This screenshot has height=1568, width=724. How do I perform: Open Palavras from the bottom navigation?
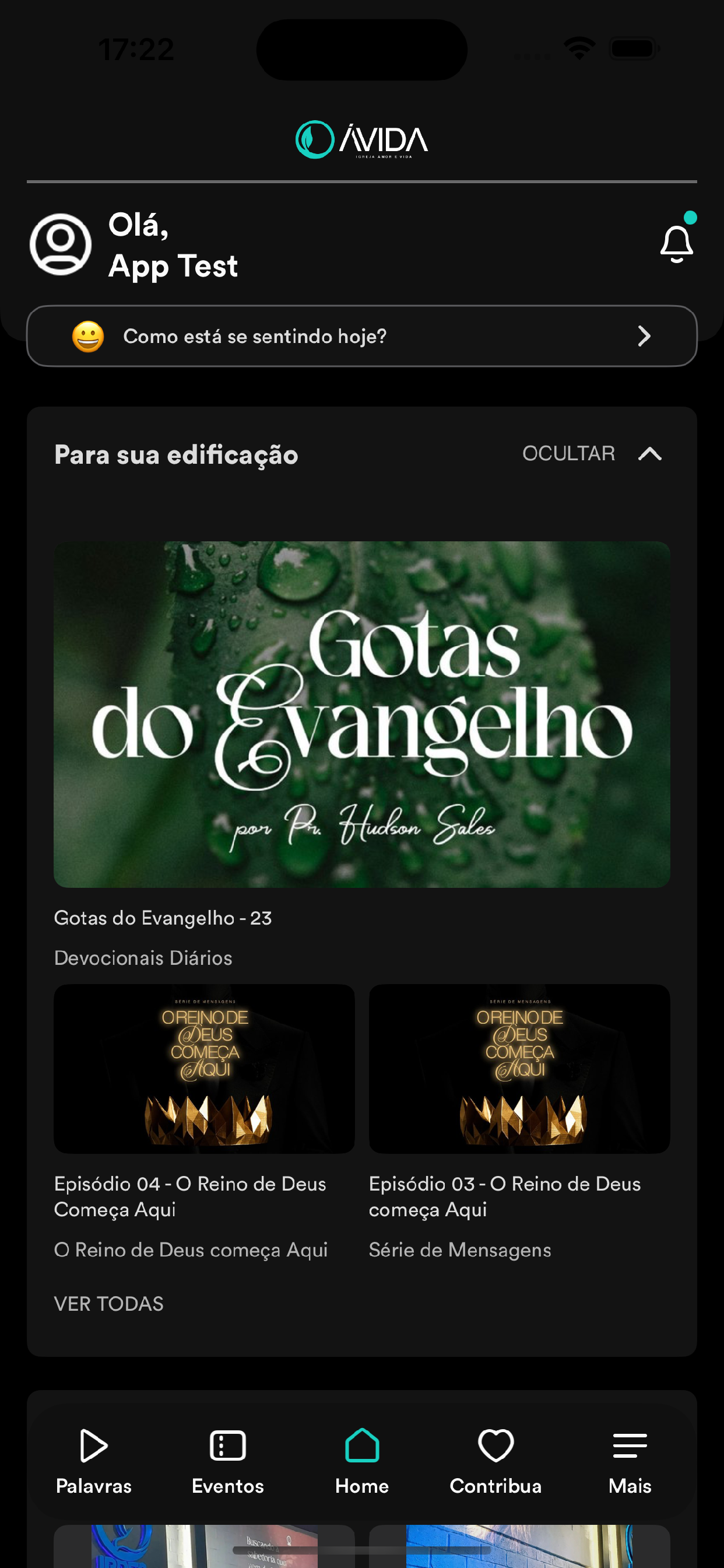[x=94, y=1461]
